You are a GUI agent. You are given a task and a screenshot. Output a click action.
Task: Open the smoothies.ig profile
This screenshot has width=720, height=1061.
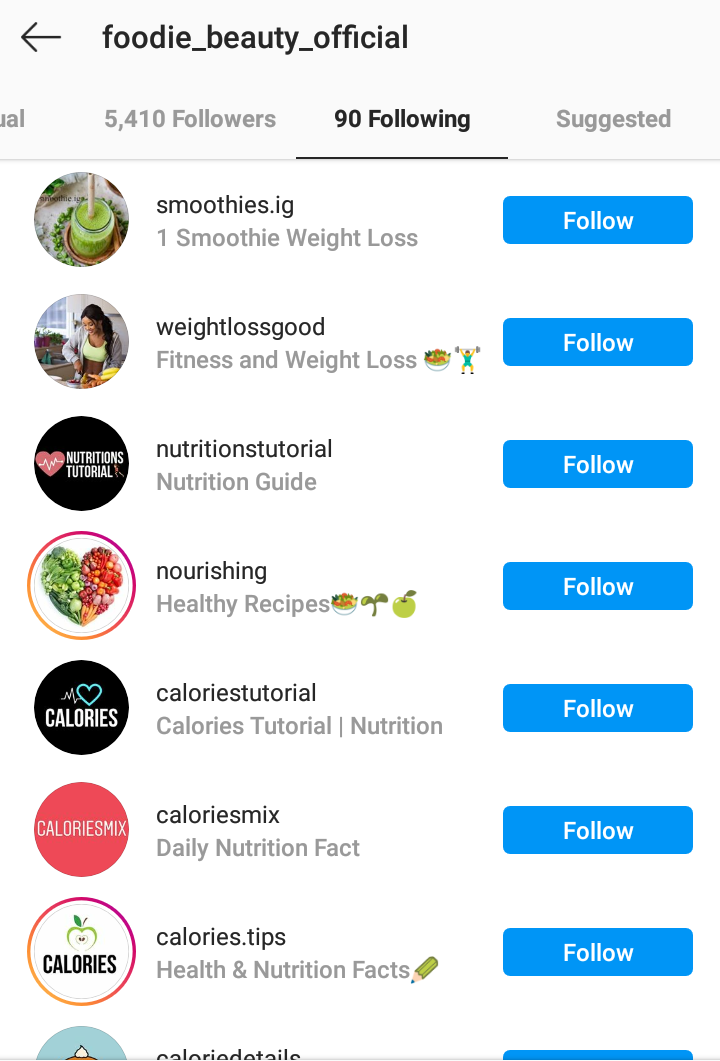tap(225, 206)
